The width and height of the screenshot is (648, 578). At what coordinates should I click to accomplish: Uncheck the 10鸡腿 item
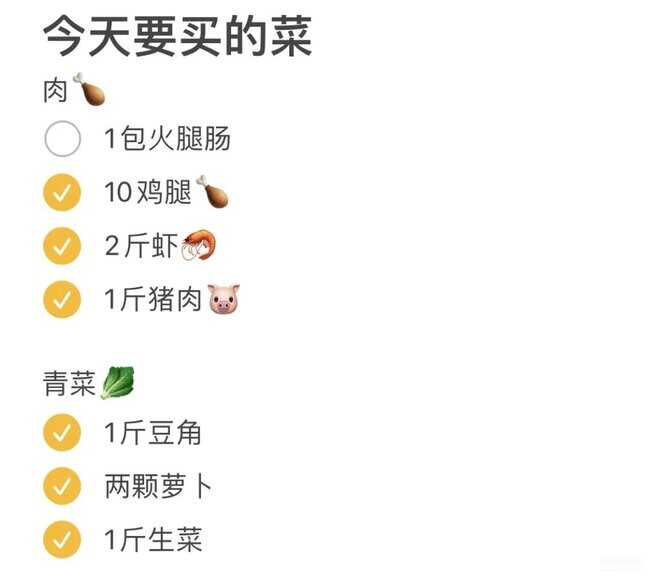(x=62, y=192)
